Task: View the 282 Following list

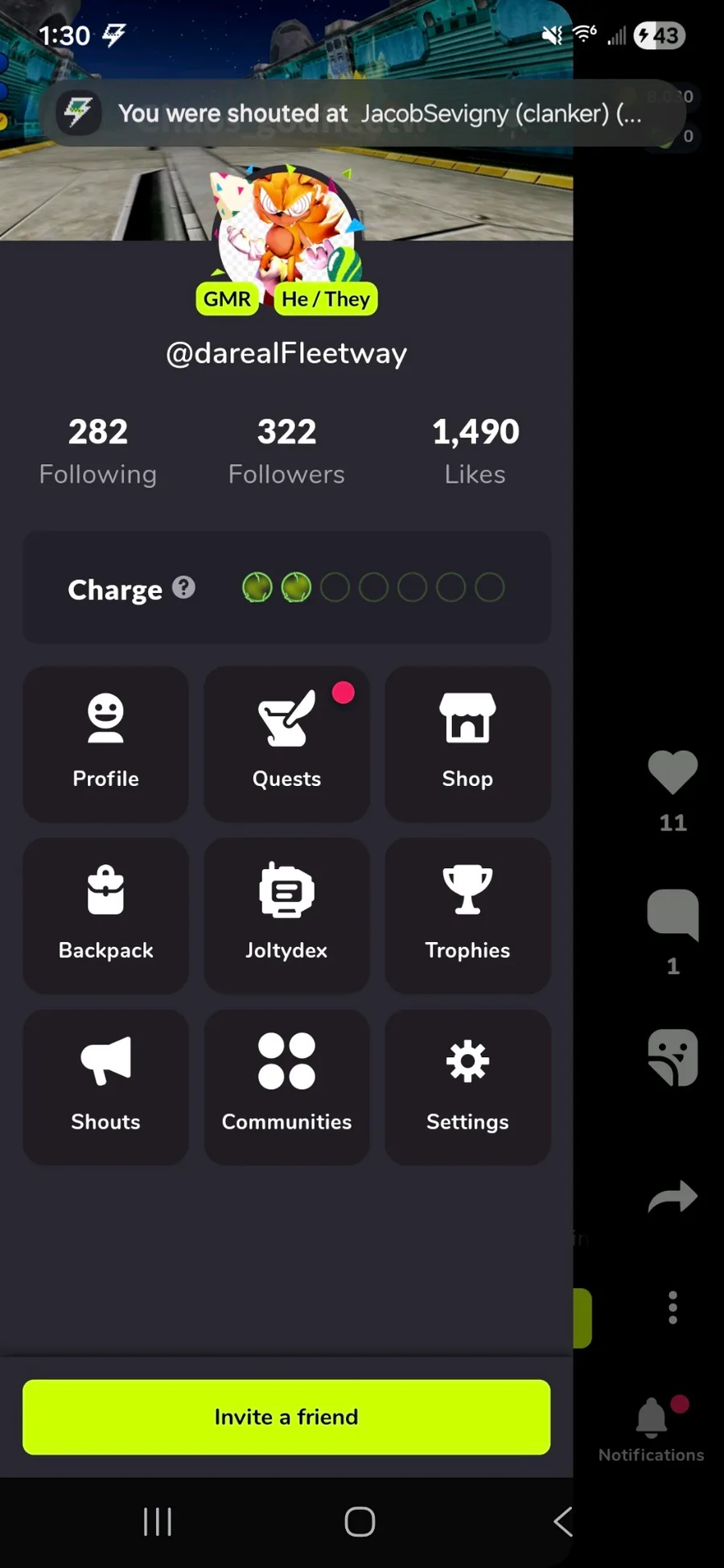Action: (98, 451)
